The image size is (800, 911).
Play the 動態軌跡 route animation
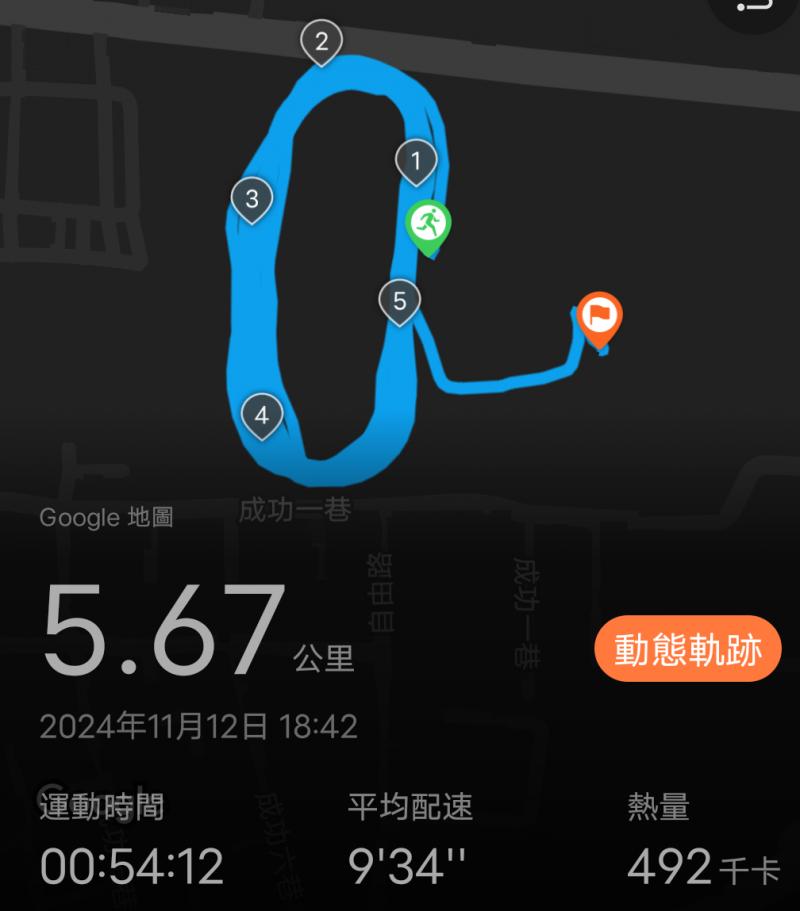[687, 649]
